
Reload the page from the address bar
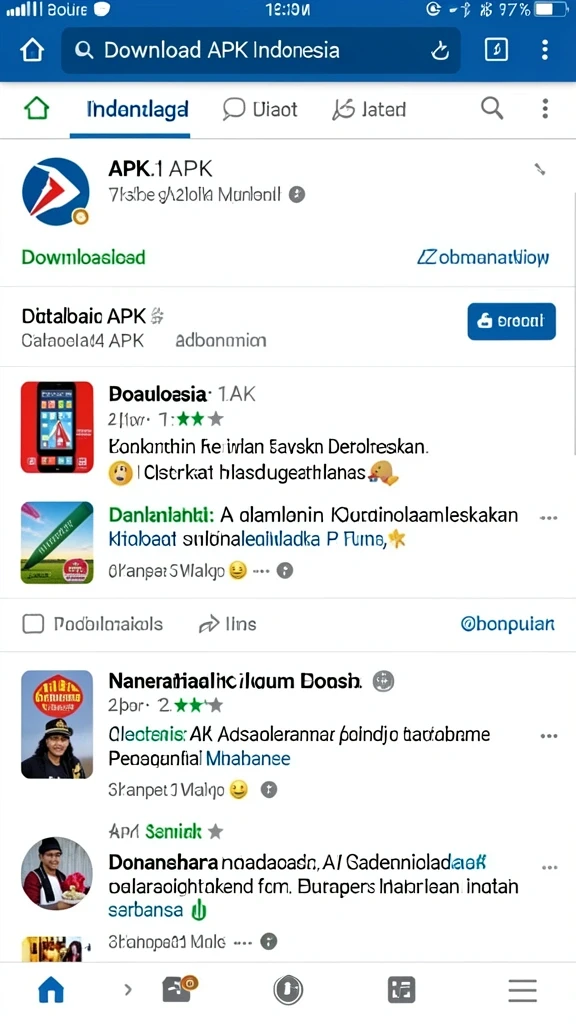pyautogui.click(x=440, y=50)
